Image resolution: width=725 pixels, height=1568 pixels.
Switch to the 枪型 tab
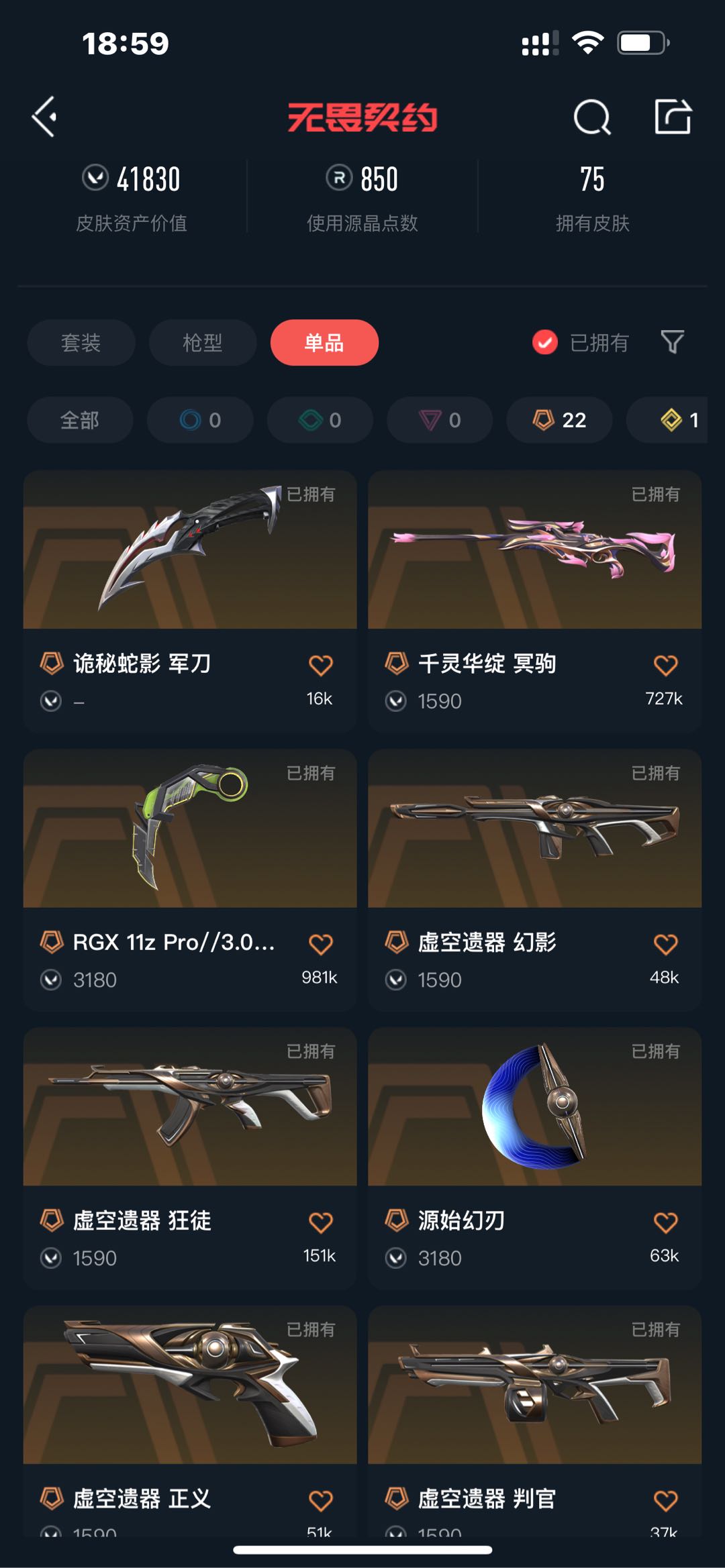click(x=202, y=343)
